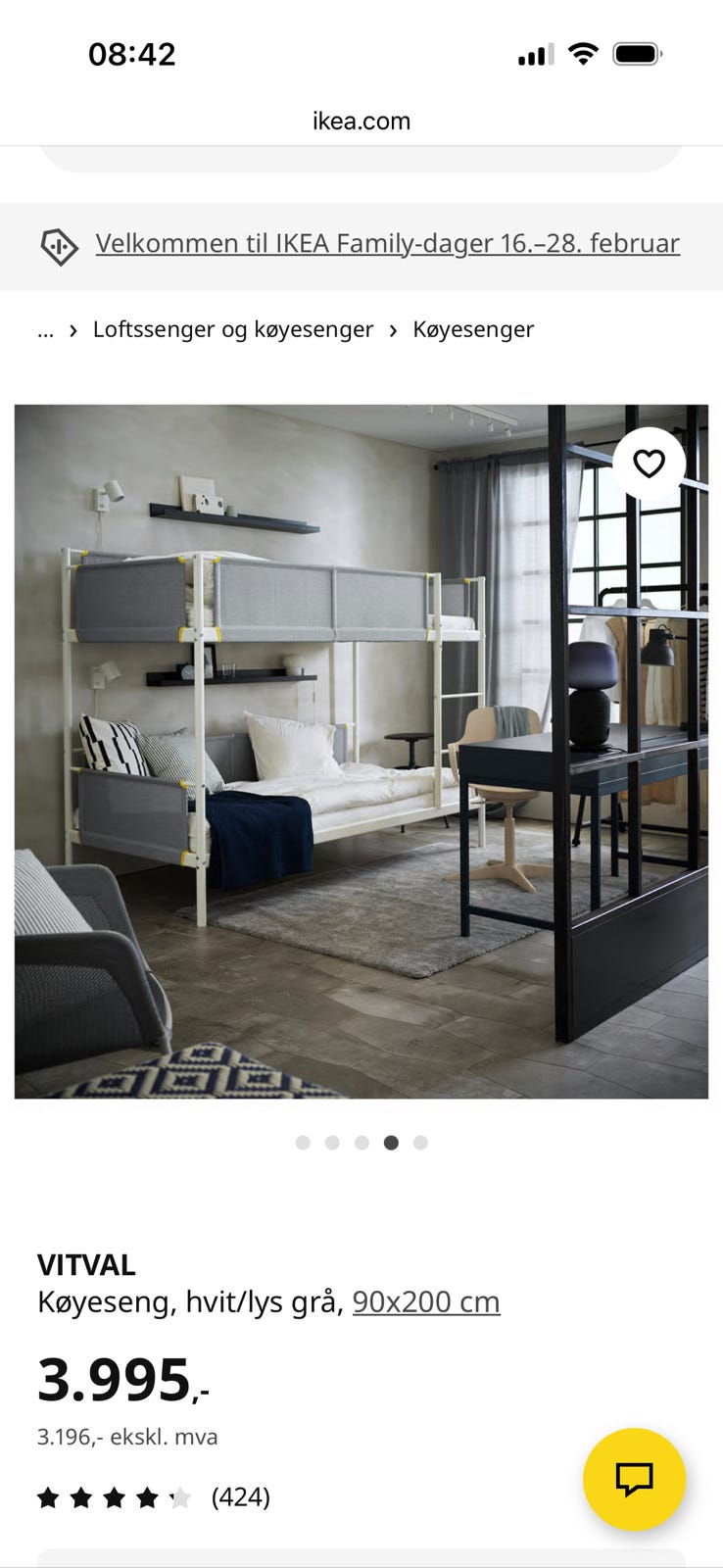Tap the cellular signal strength icon

[534, 55]
